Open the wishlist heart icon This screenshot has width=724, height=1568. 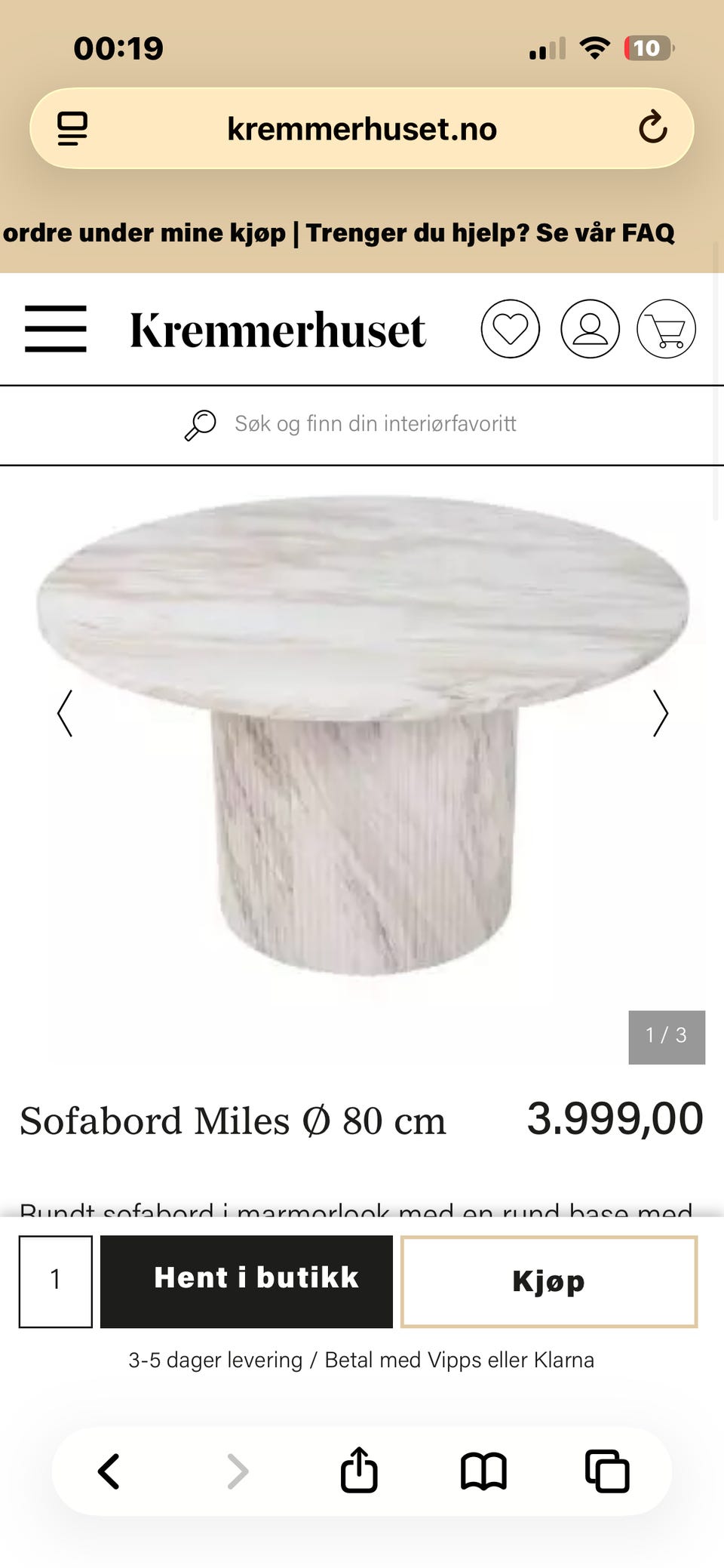point(511,329)
